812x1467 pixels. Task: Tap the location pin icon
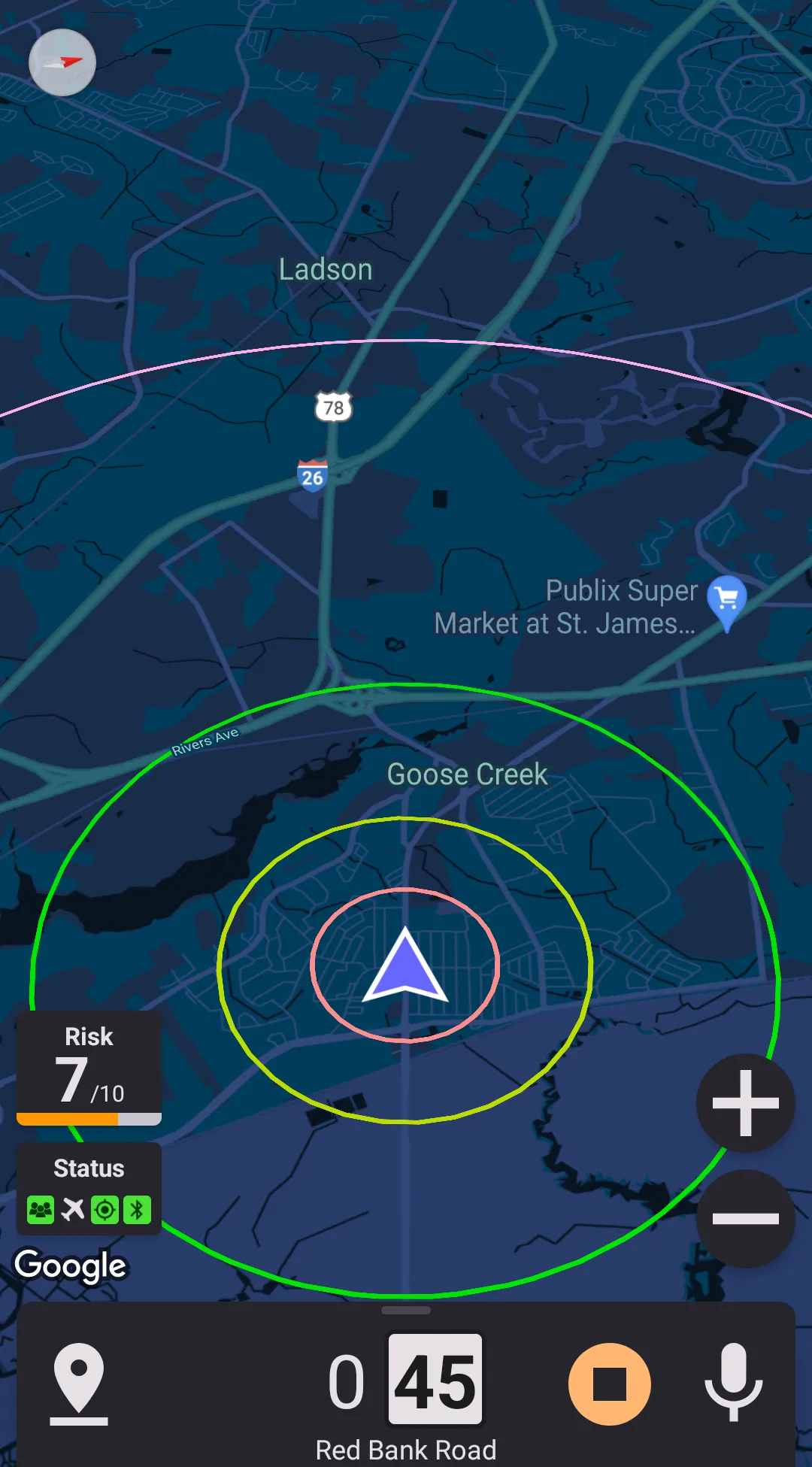[x=79, y=1384]
